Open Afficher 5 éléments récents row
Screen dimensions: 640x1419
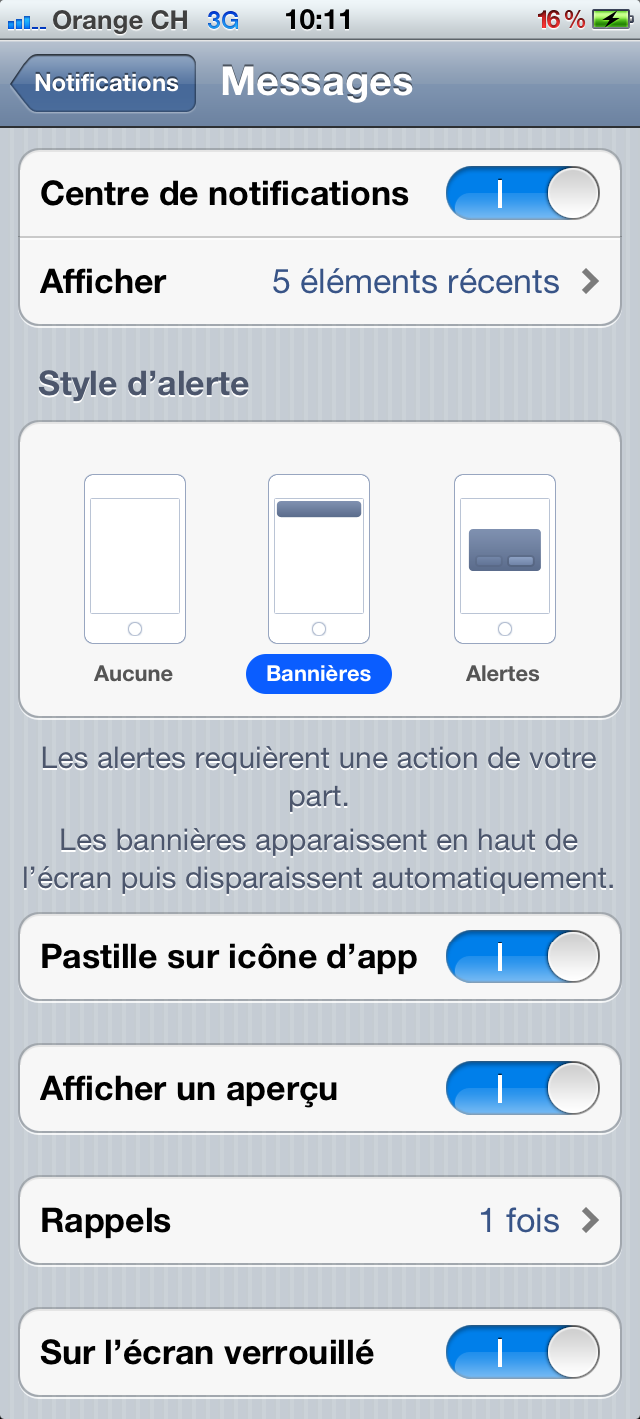(320, 282)
